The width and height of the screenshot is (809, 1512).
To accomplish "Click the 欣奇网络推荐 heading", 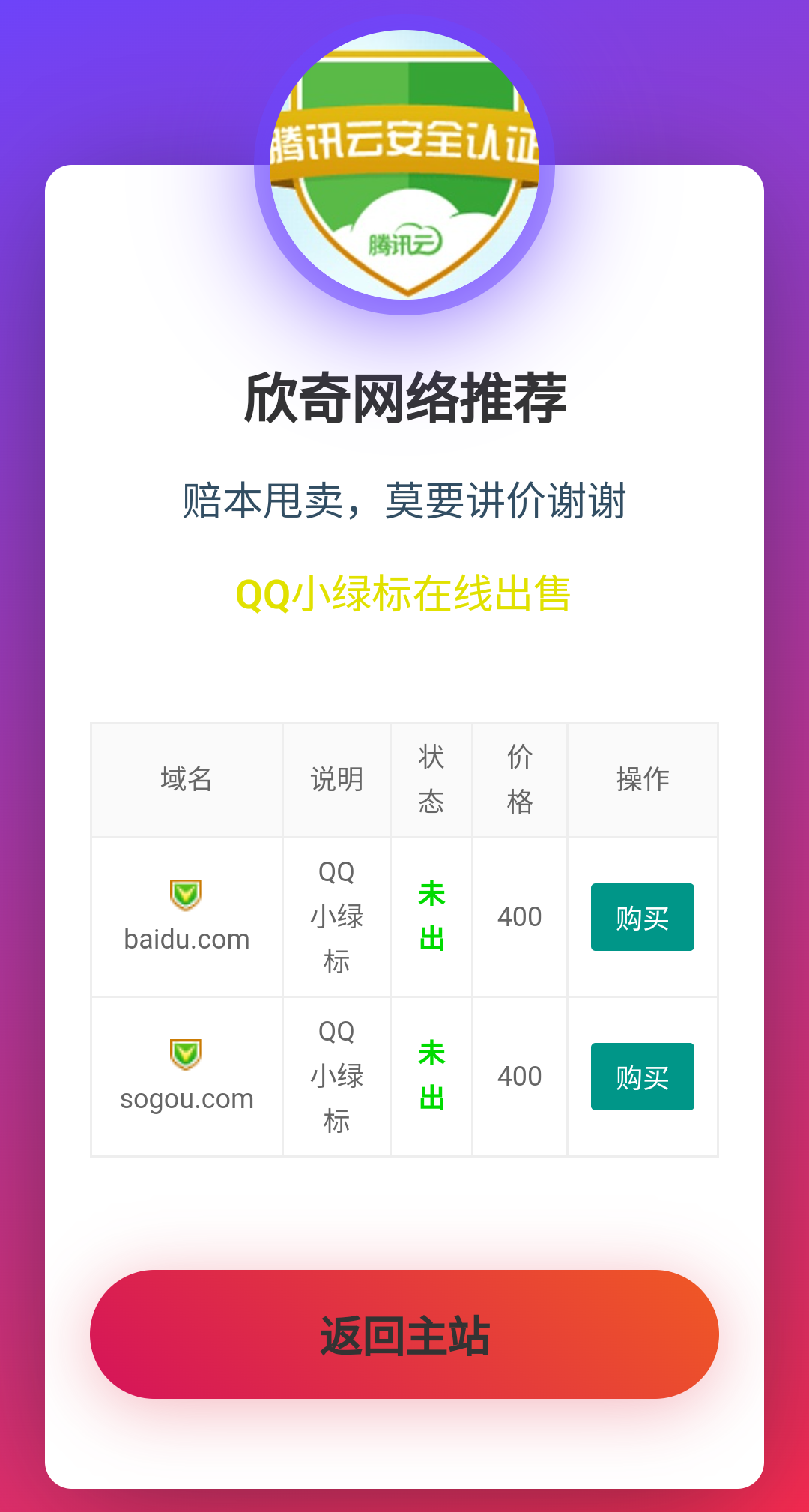I will [404, 397].
